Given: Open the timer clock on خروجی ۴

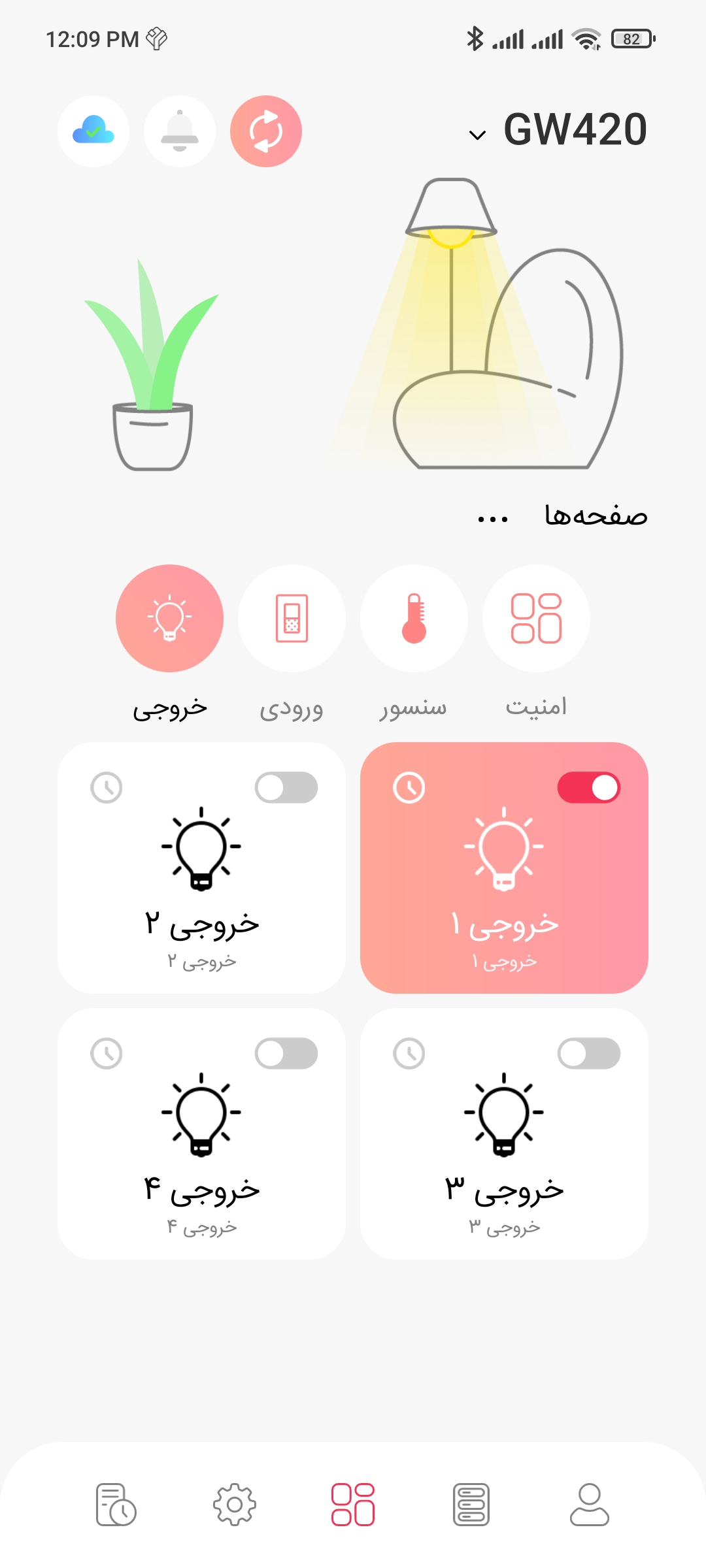Looking at the screenshot, I should (107, 1053).
